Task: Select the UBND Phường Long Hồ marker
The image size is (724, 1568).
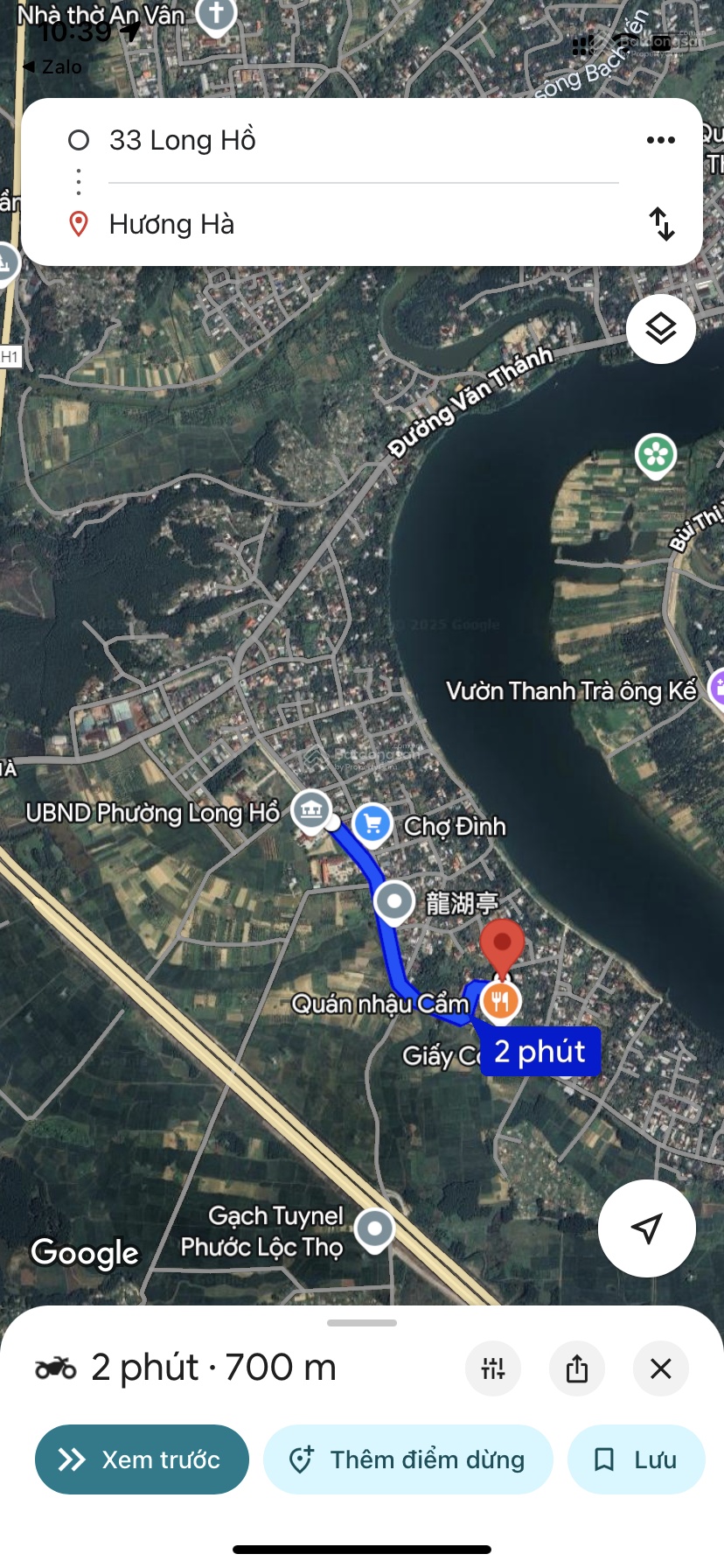Action: coord(310,809)
